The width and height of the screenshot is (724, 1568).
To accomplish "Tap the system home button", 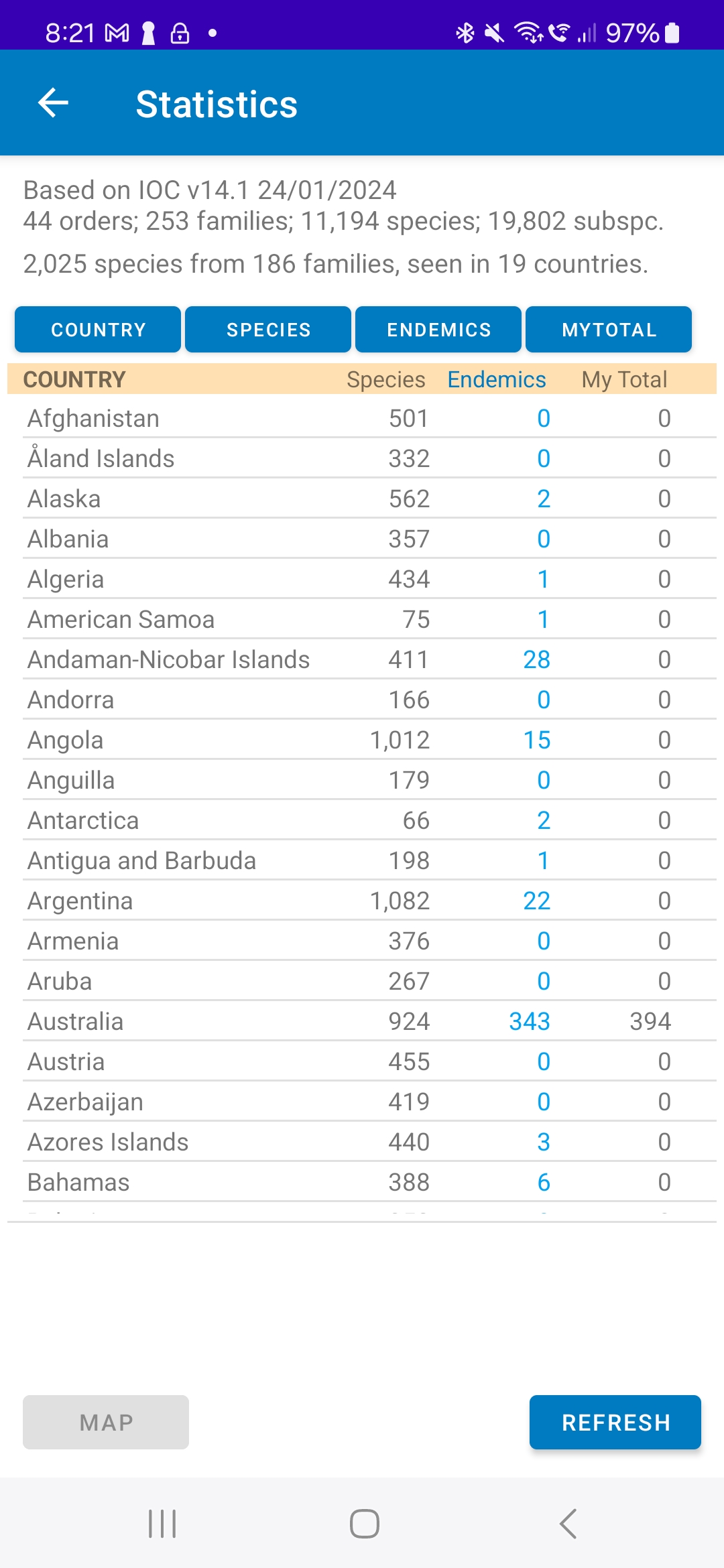I will (364, 1524).
